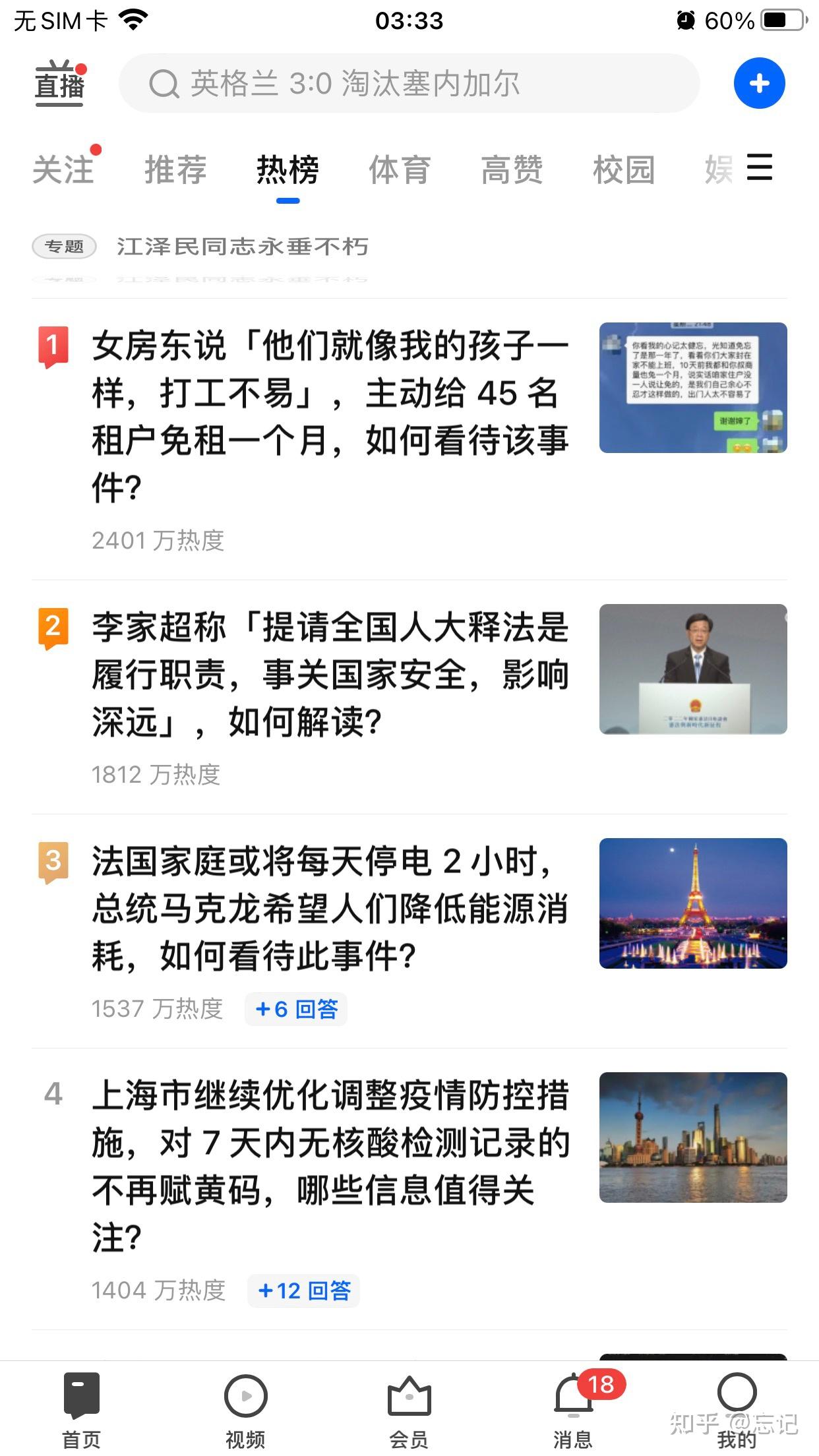Switch to the 推荐 tab
Screen dimensions: 819x1456
click(x=175, y=169)
